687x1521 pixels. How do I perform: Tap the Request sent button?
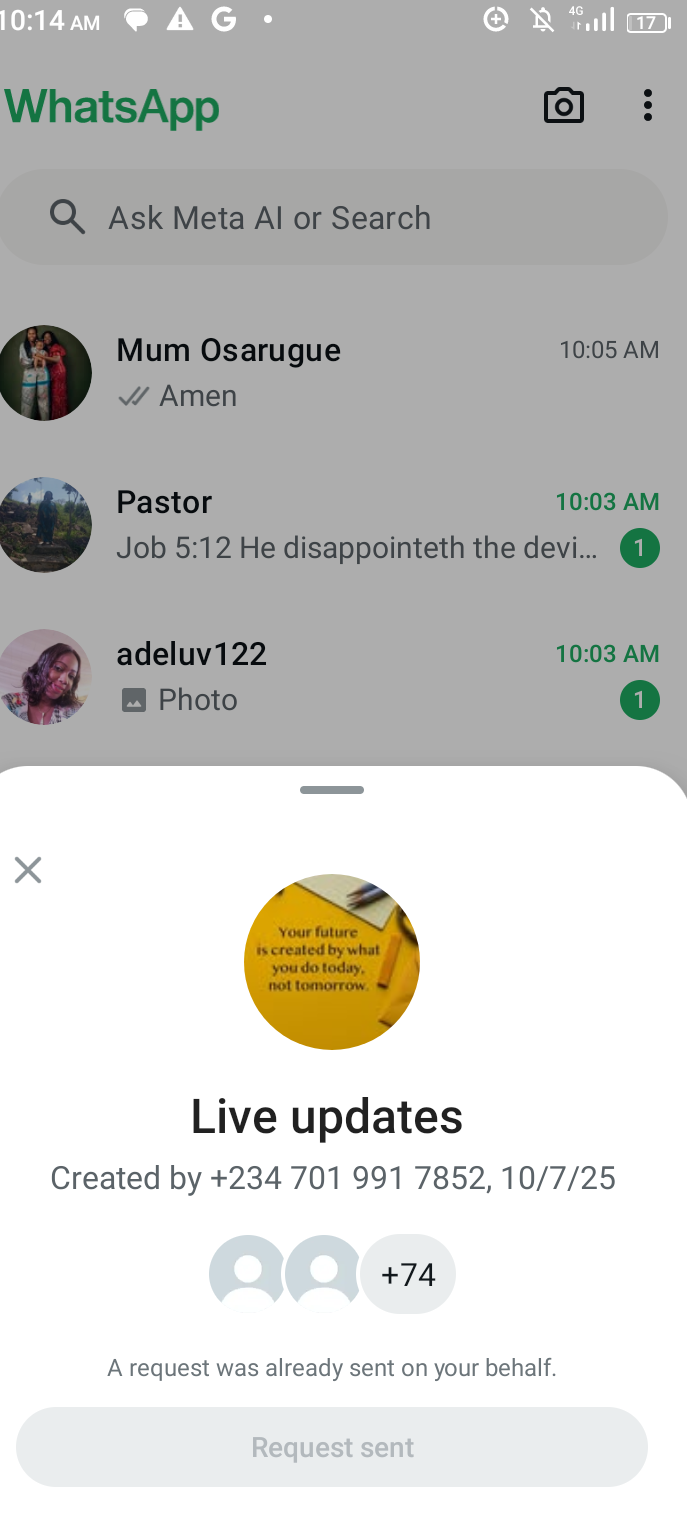[x=332, y=1447]
